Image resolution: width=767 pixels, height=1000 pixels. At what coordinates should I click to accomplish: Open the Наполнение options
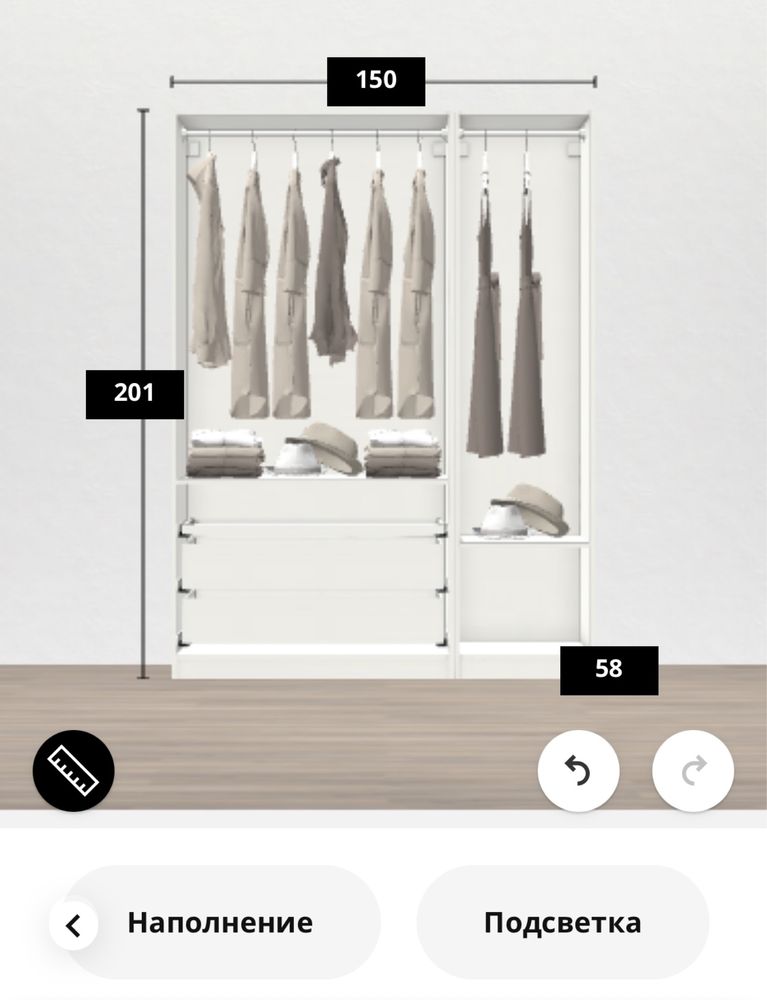pos(222,922)
